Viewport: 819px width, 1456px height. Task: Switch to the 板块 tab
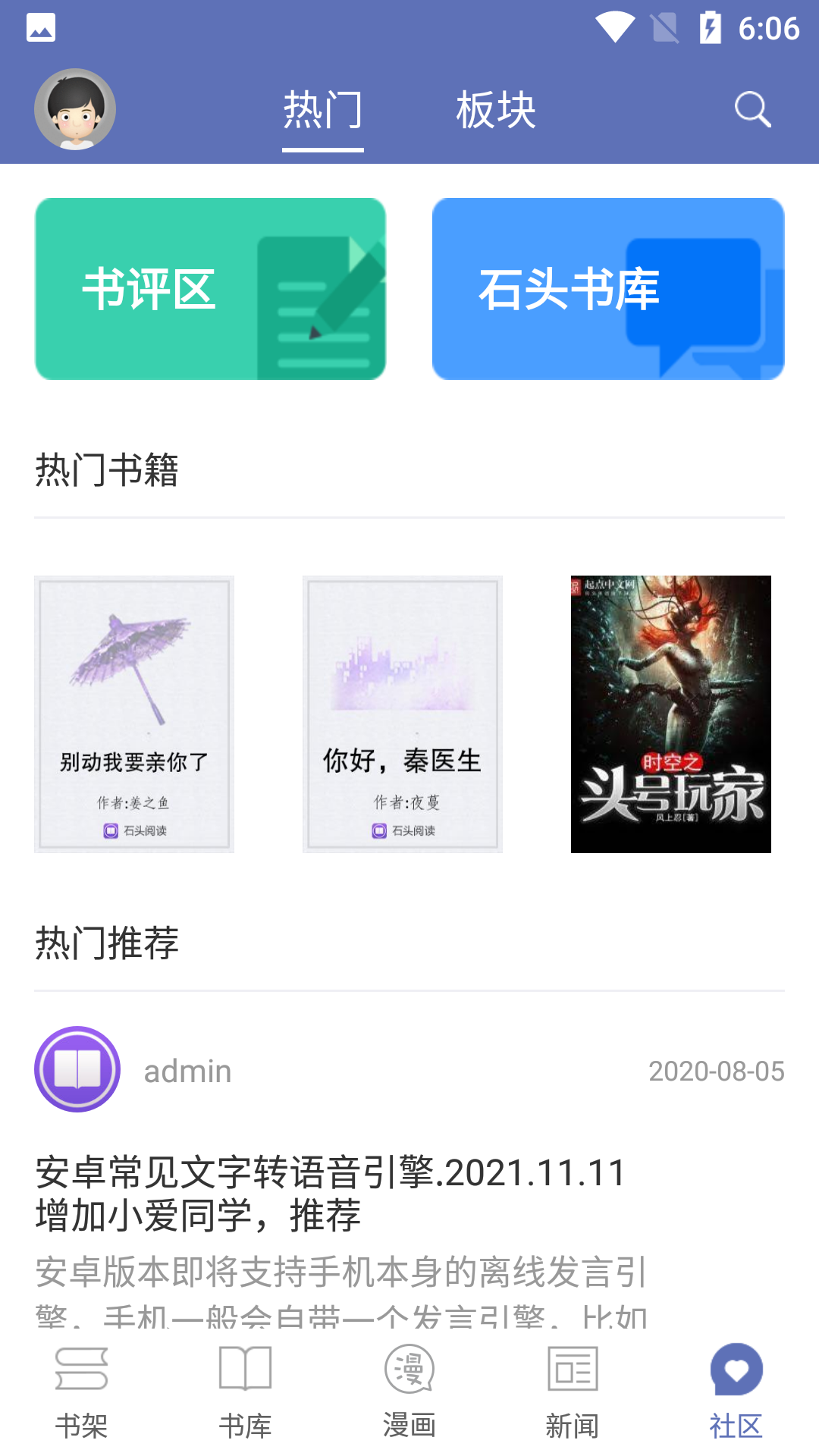click(x=497, y=109)
